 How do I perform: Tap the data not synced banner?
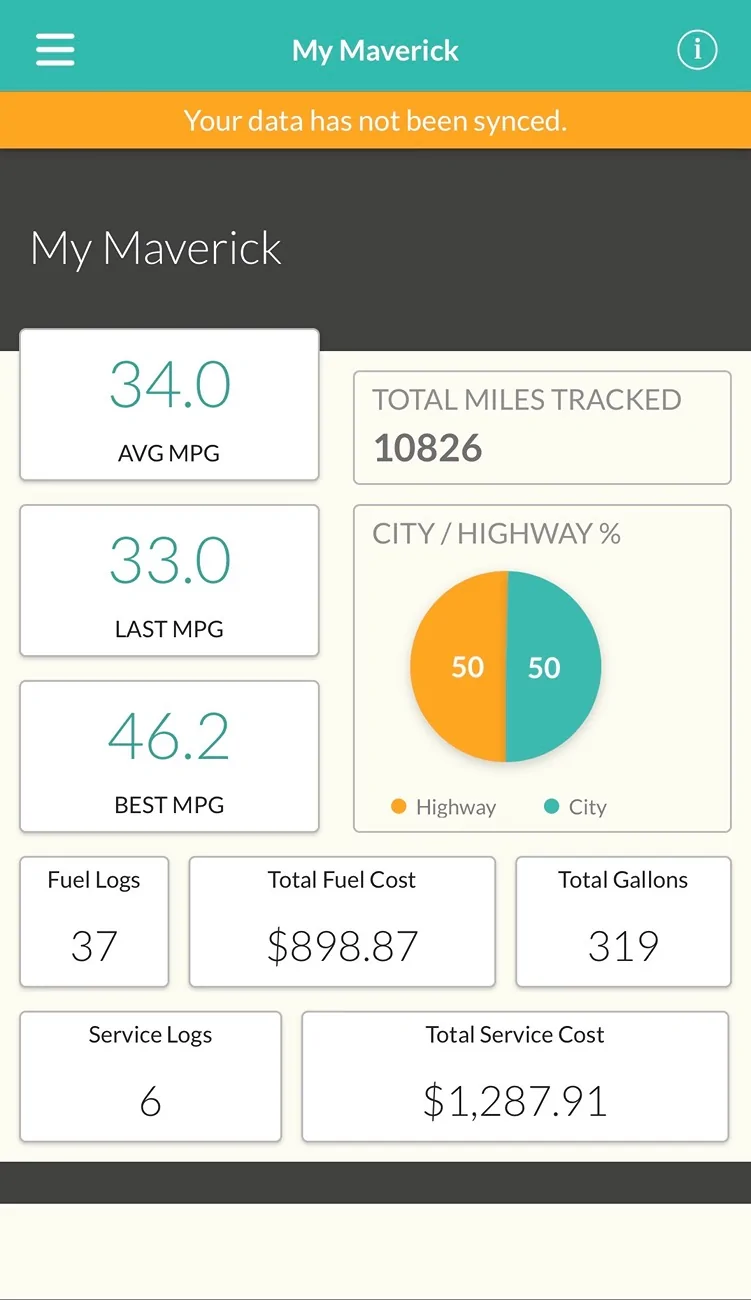click(375, 121)
